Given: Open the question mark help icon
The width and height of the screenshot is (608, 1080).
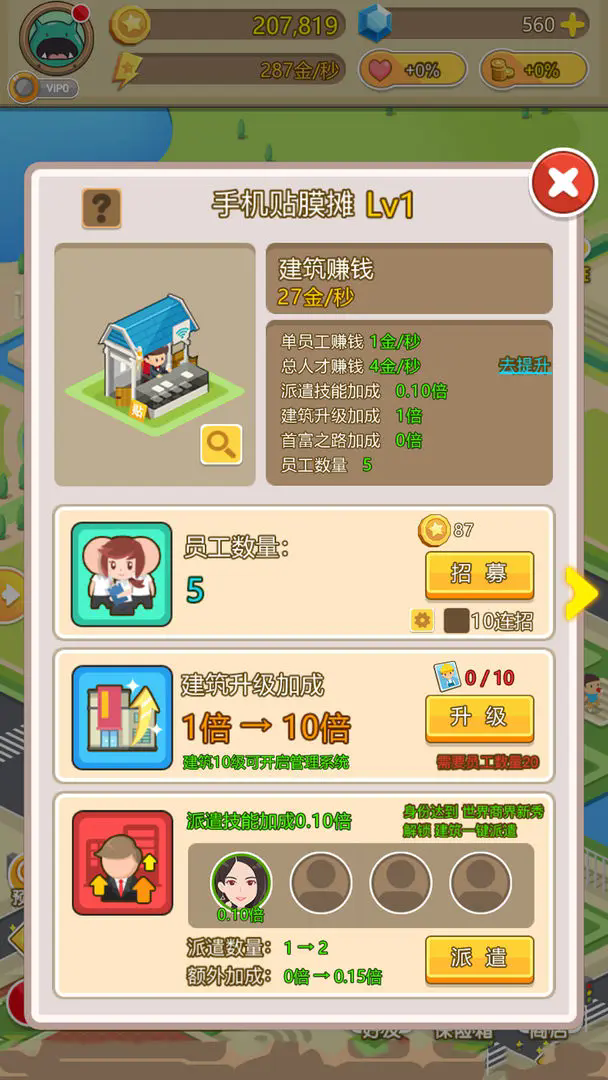Looking at the screenshot, I should [x=101, y=208].
